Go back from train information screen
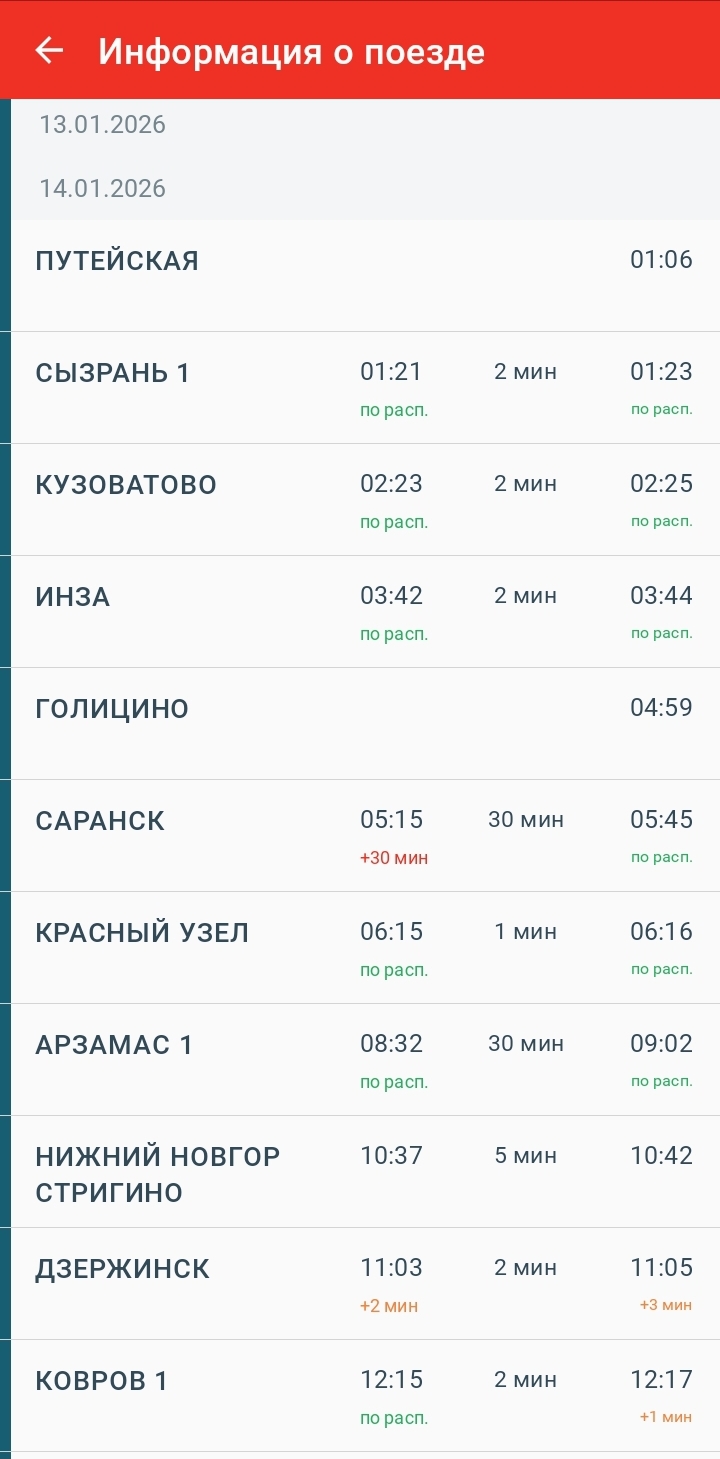The image size is (720, 1459). [49, 51]
